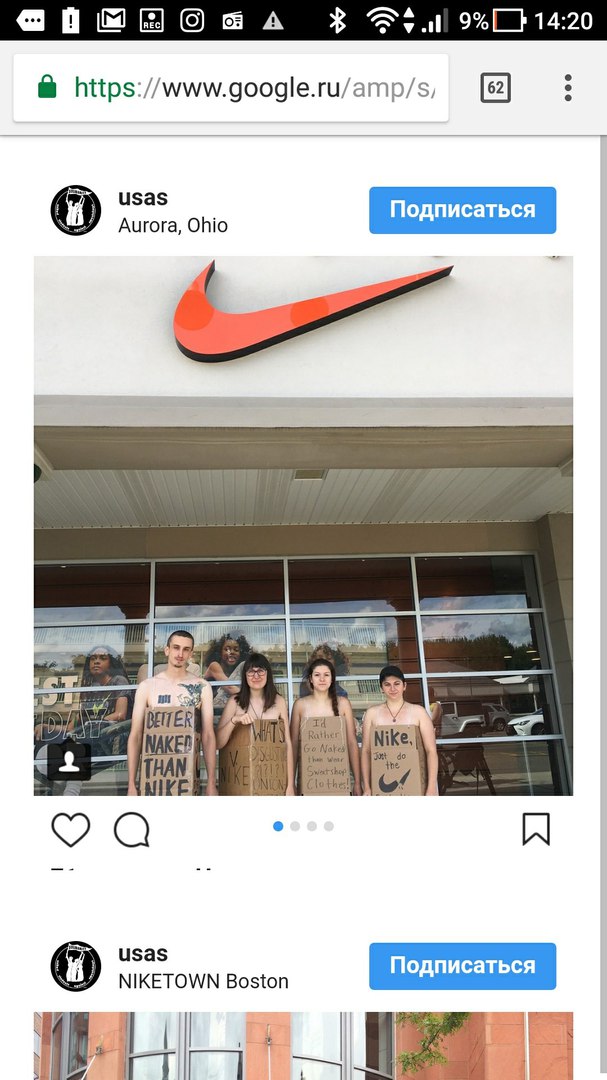Tap Подписаться on the NIKETOWN Boston post
Viewport: 607px width, 1080px height.
pos(462,966)
